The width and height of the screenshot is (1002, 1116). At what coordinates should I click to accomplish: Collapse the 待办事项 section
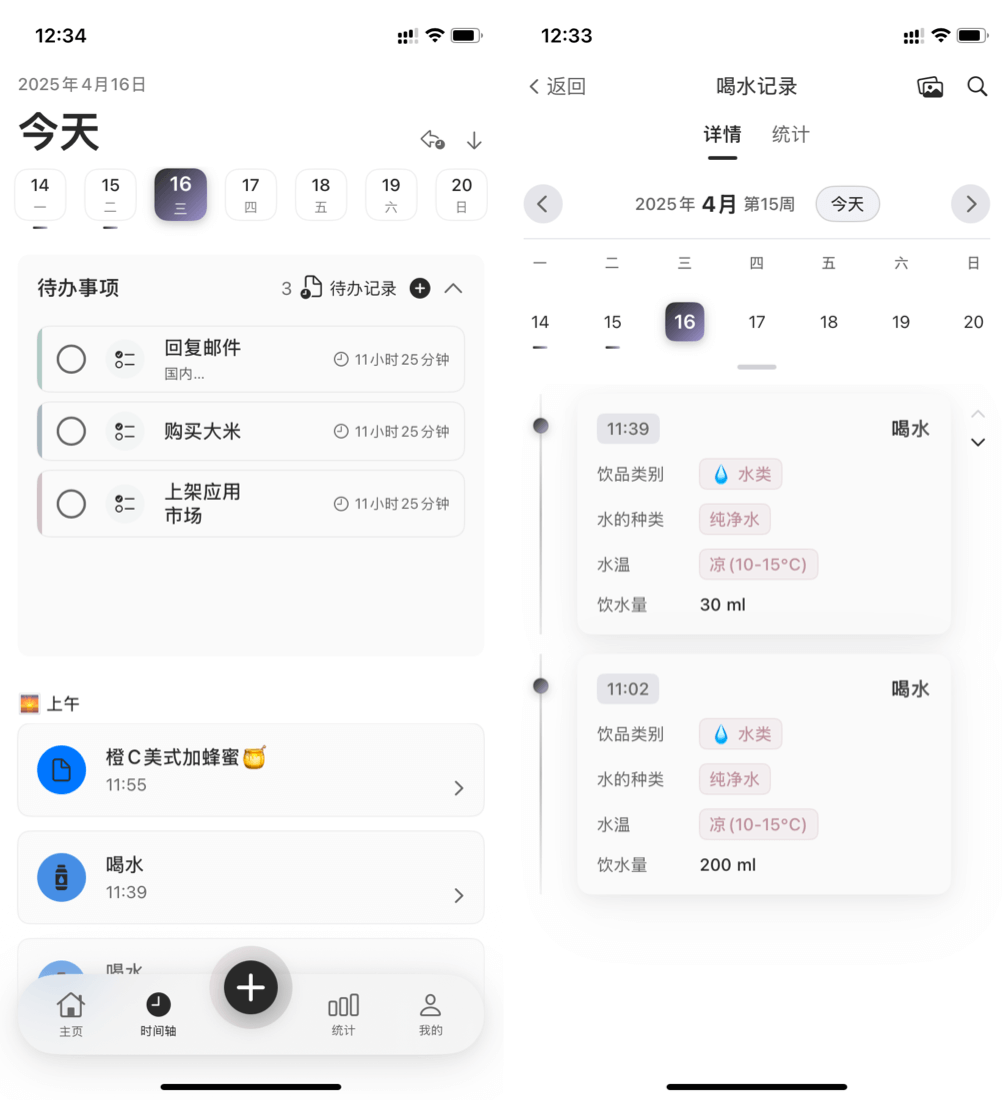pyautogui.click(x=453, y=288)
